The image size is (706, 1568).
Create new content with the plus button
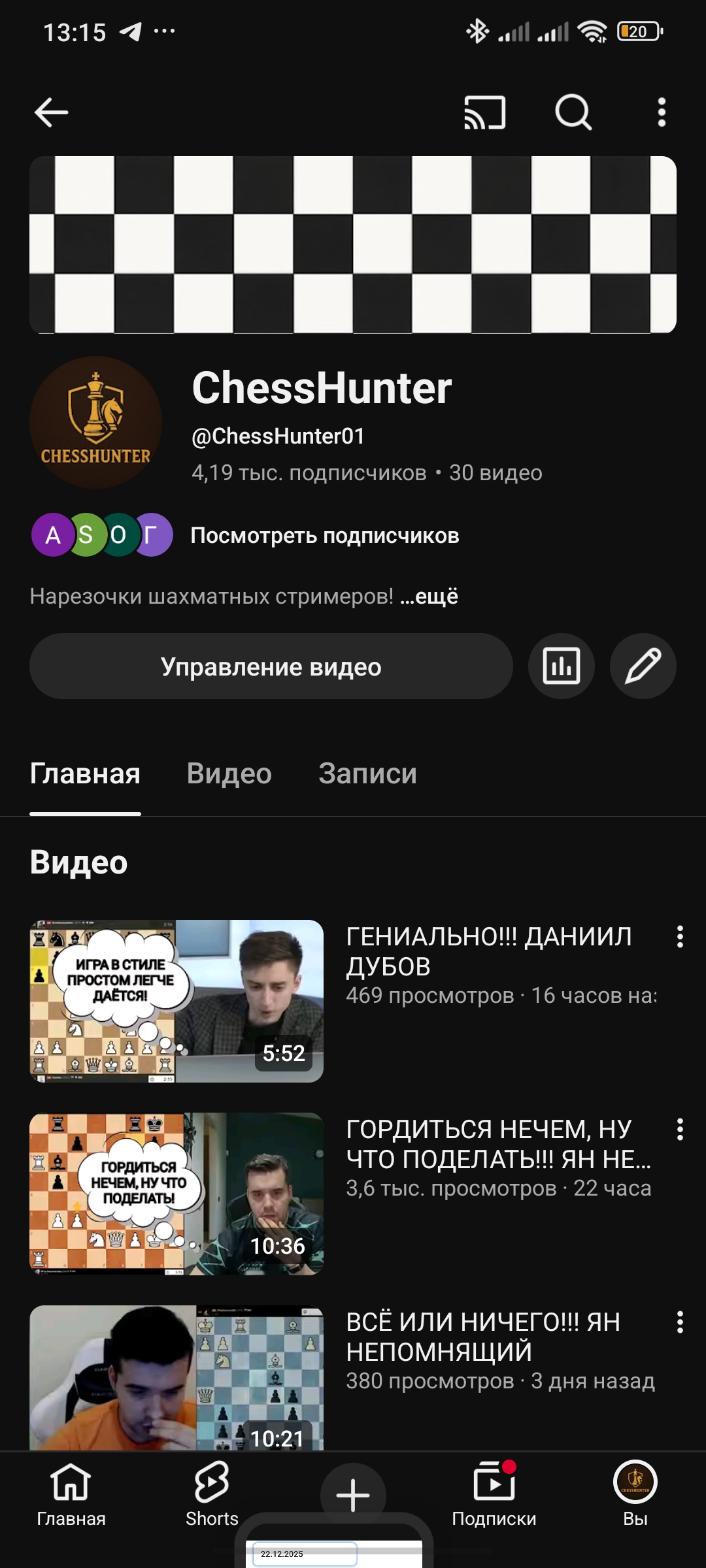click(353, 1495)
